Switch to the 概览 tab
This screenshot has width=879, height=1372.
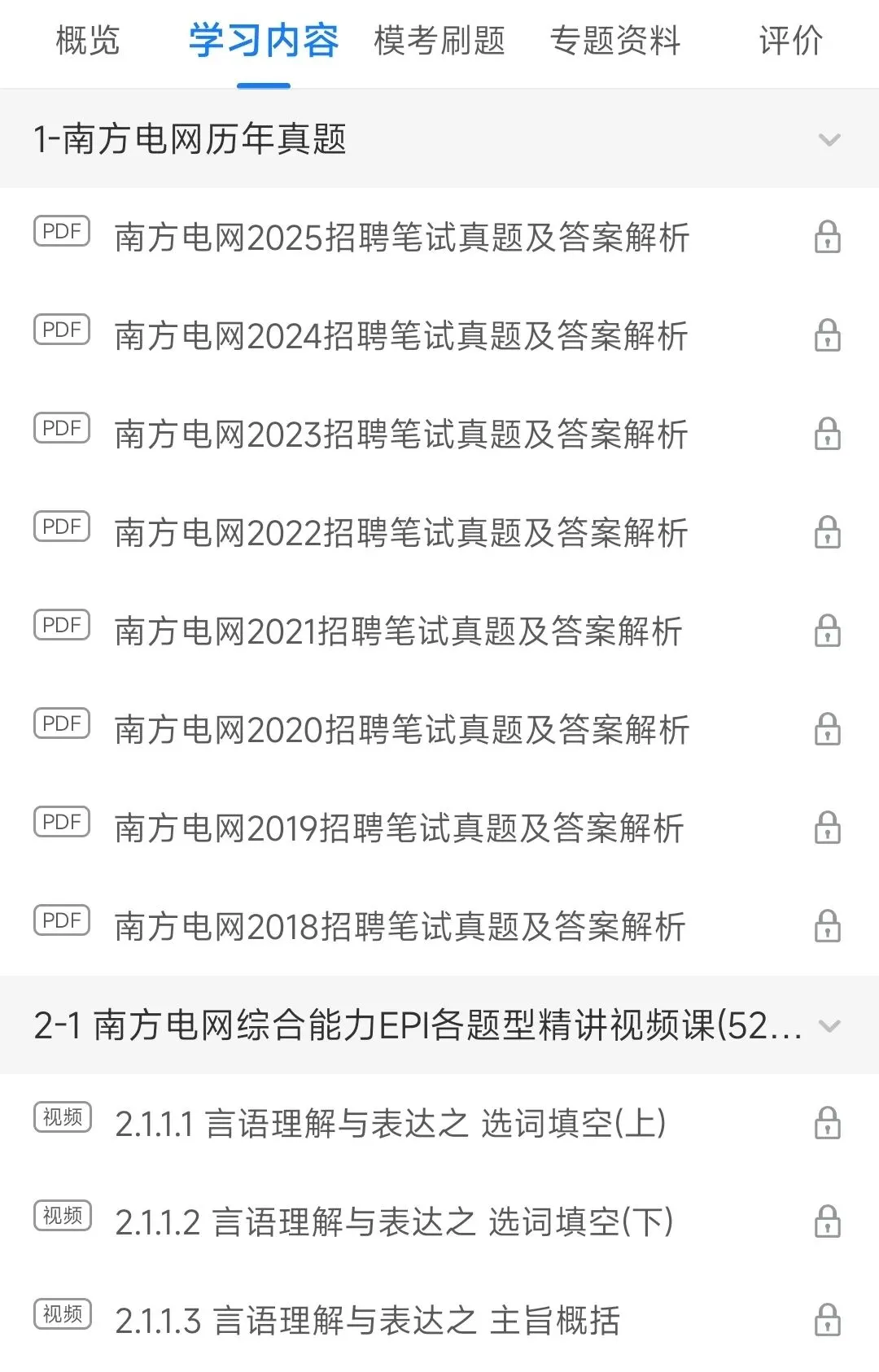click(88, 41)
